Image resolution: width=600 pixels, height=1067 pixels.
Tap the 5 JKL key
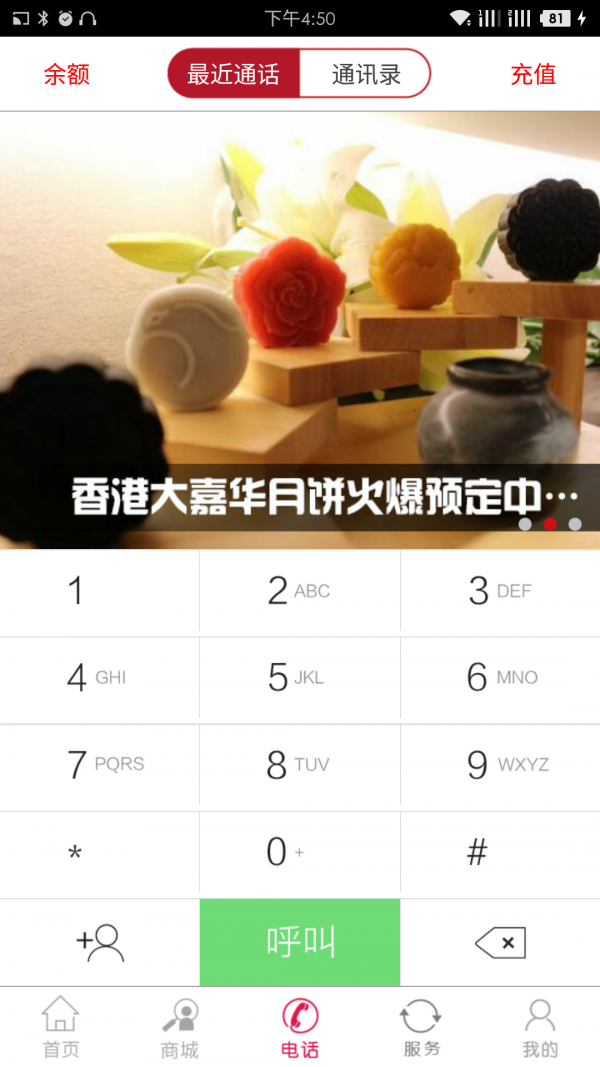coord(299,678)
